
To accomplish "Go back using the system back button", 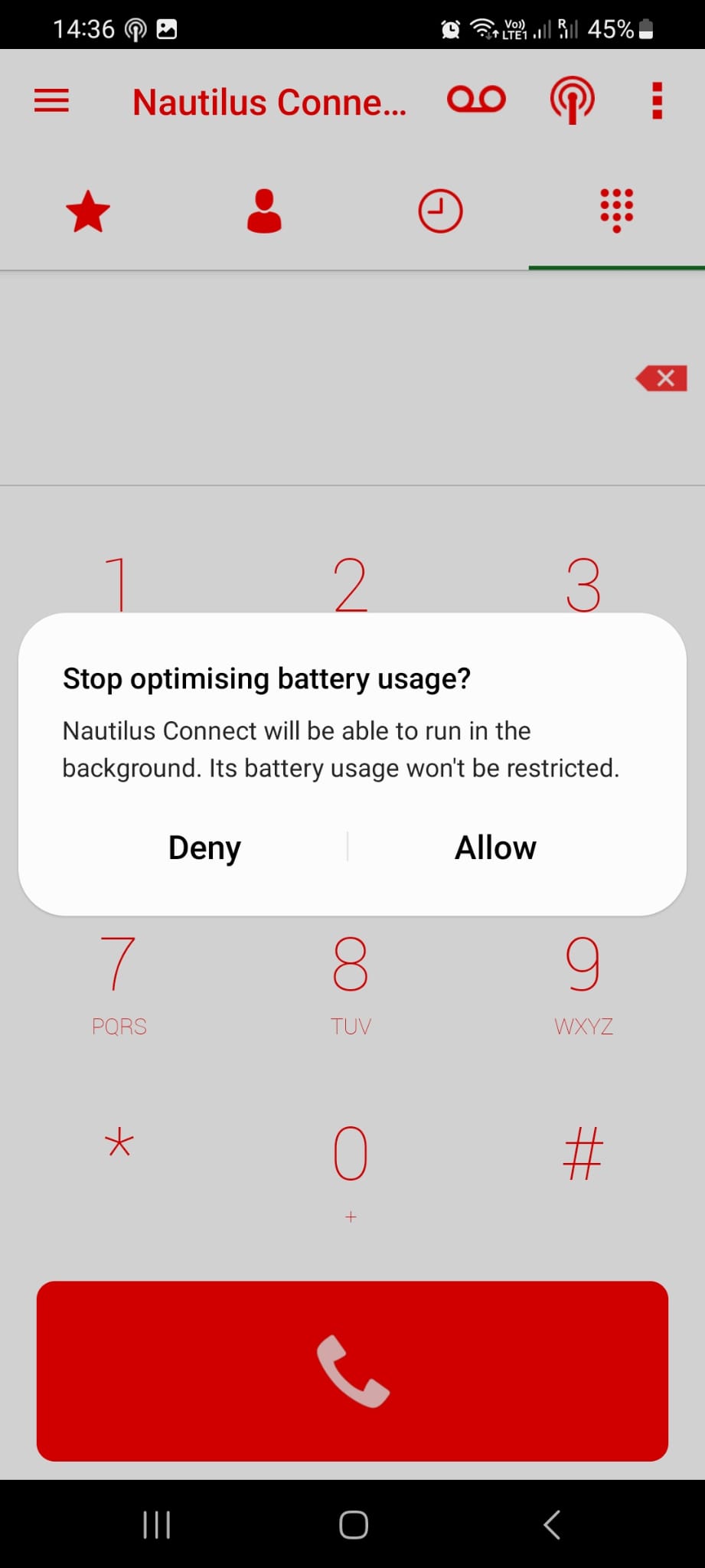I will (552, 1524).
